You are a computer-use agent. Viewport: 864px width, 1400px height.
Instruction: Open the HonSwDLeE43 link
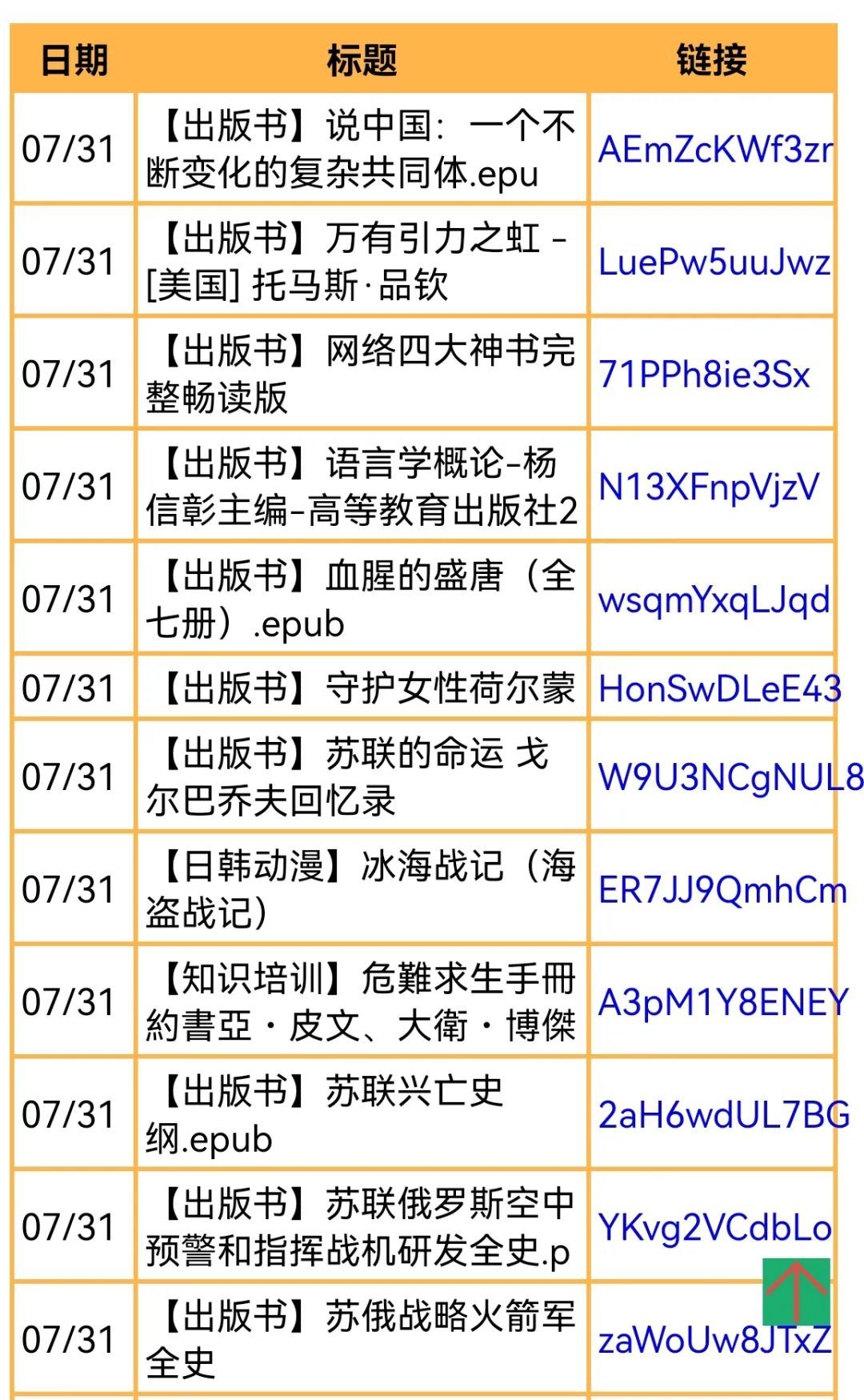click(x=718, y=688)
